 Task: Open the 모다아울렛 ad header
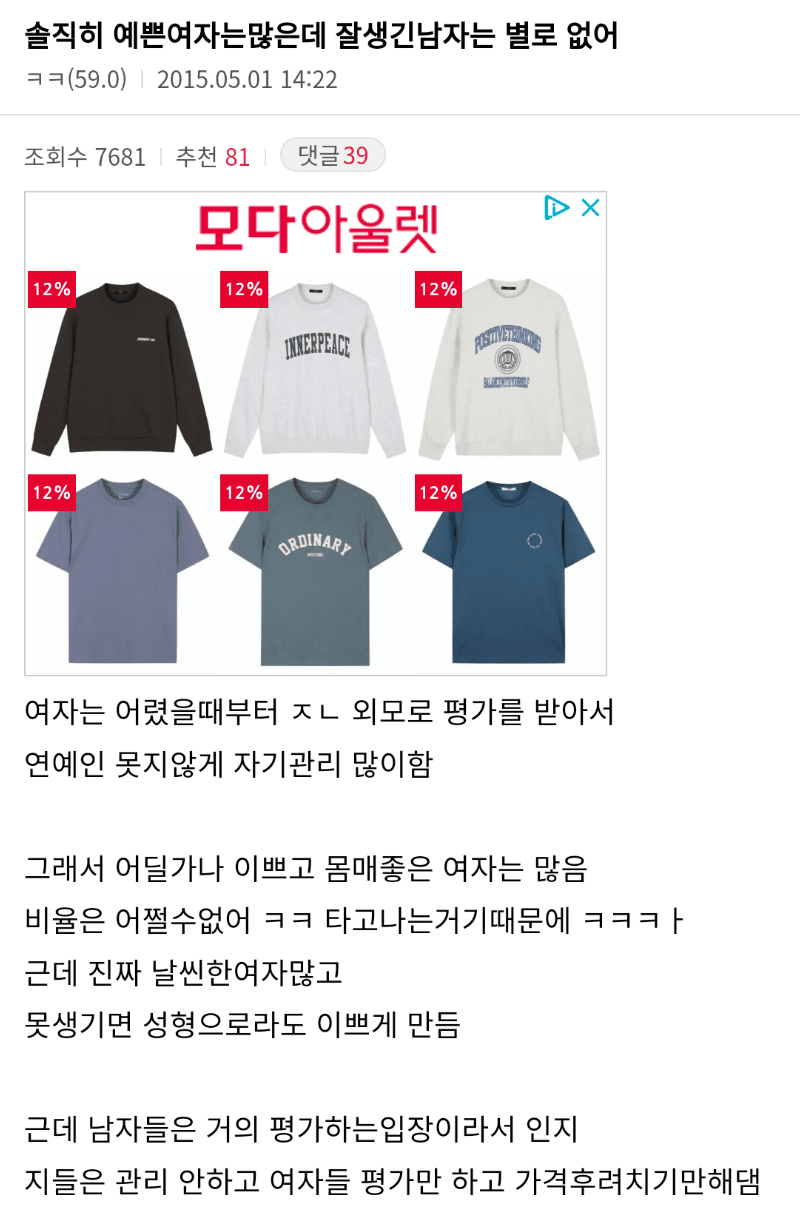click(x=316, y=229)
